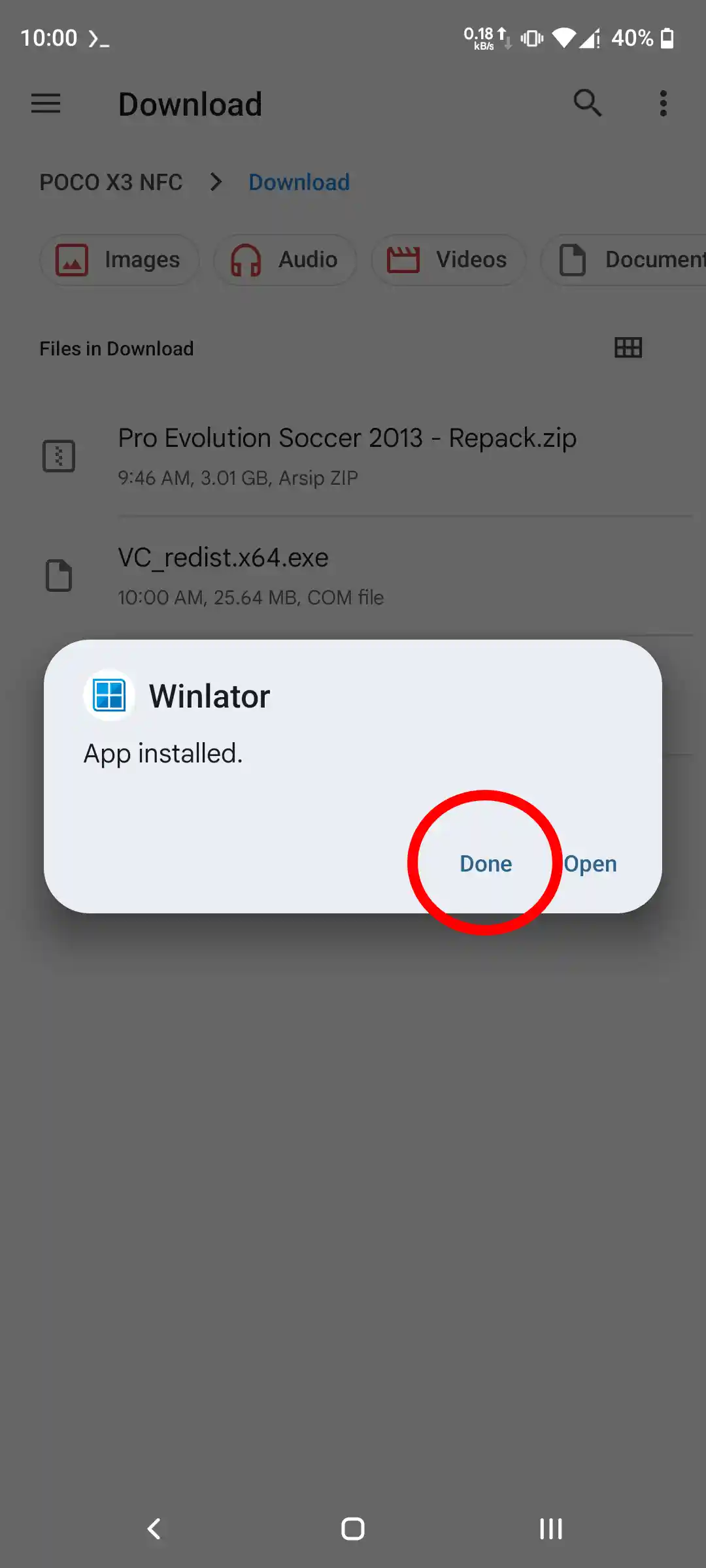706x1568 pixels.
Task: Open the newly installed Winlator app
Action: point(590,864)
